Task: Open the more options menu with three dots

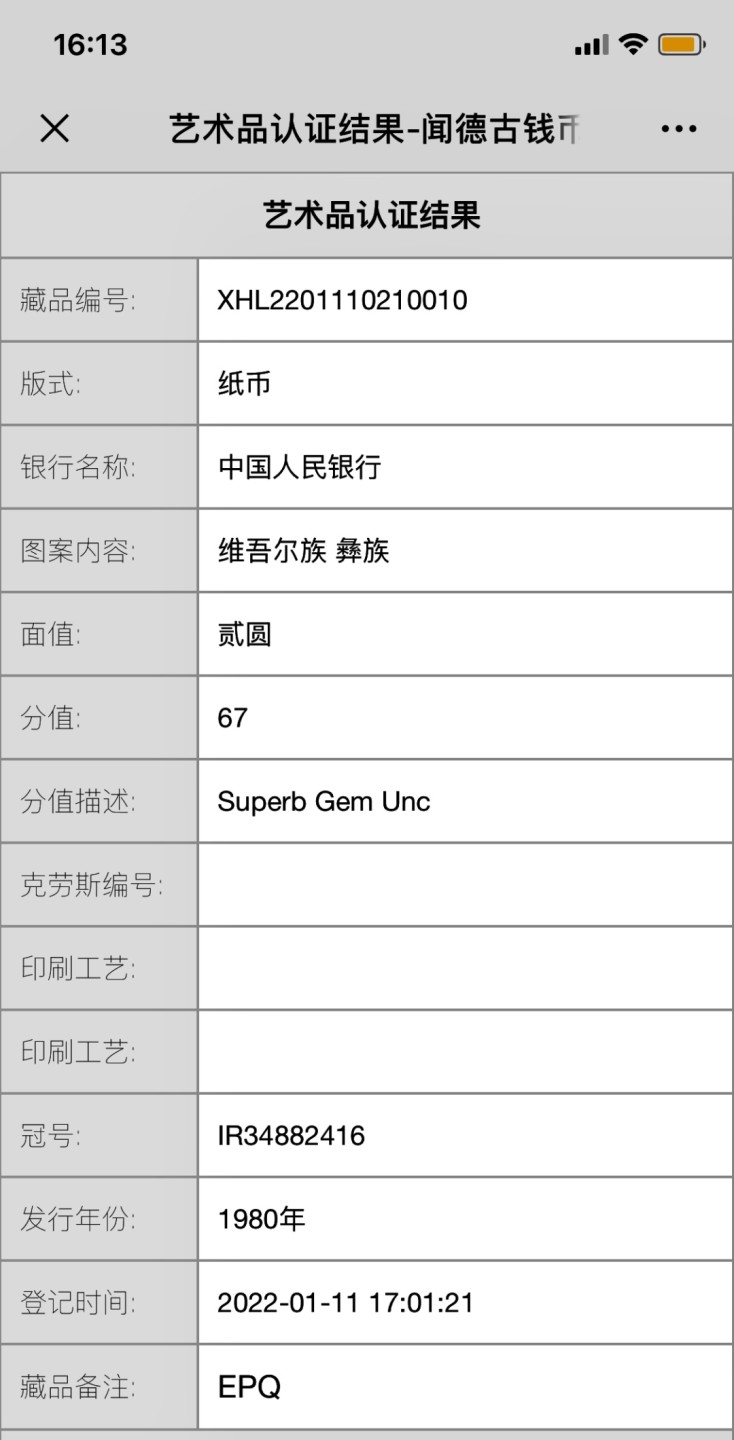Action: (678, 128)
